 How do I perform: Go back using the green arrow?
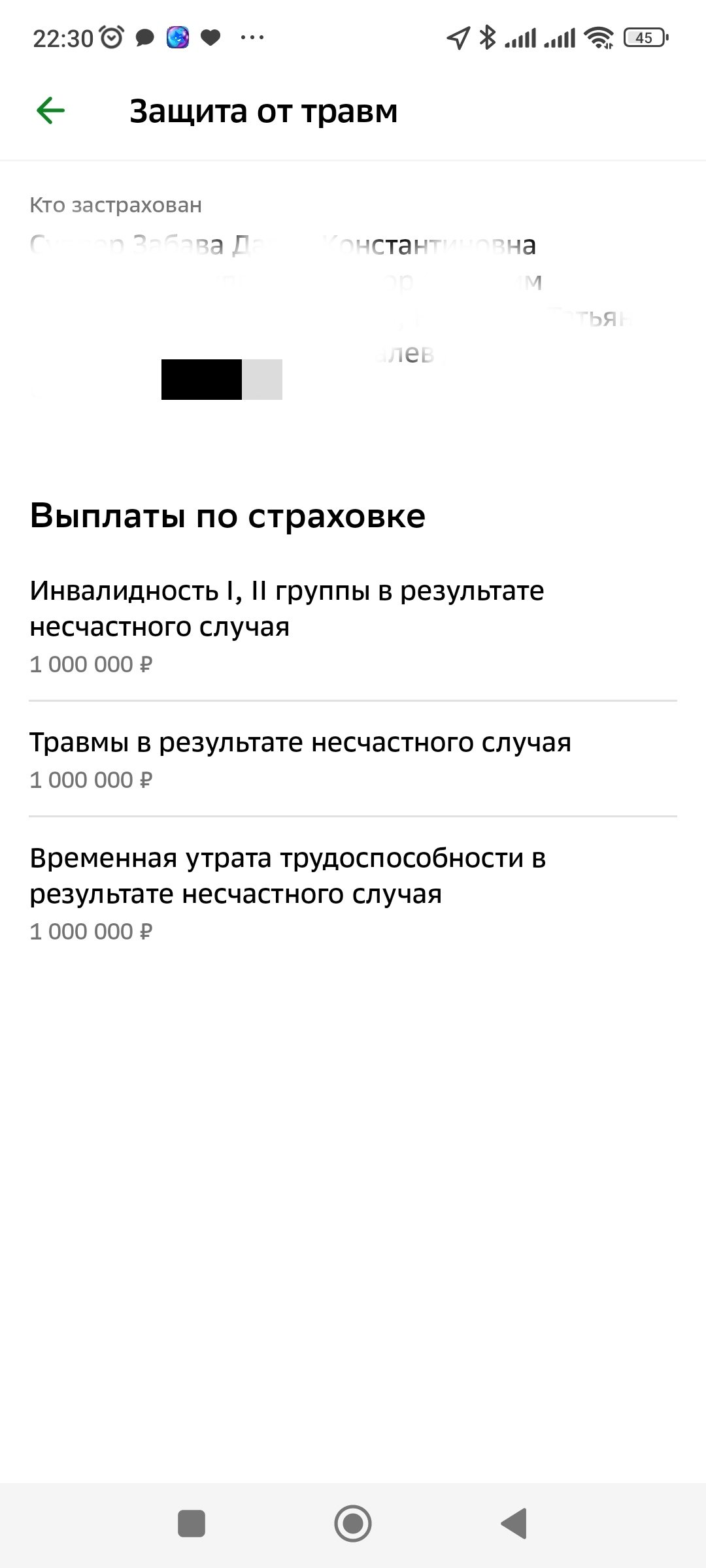pyautogui.click(x=50, y=110)
